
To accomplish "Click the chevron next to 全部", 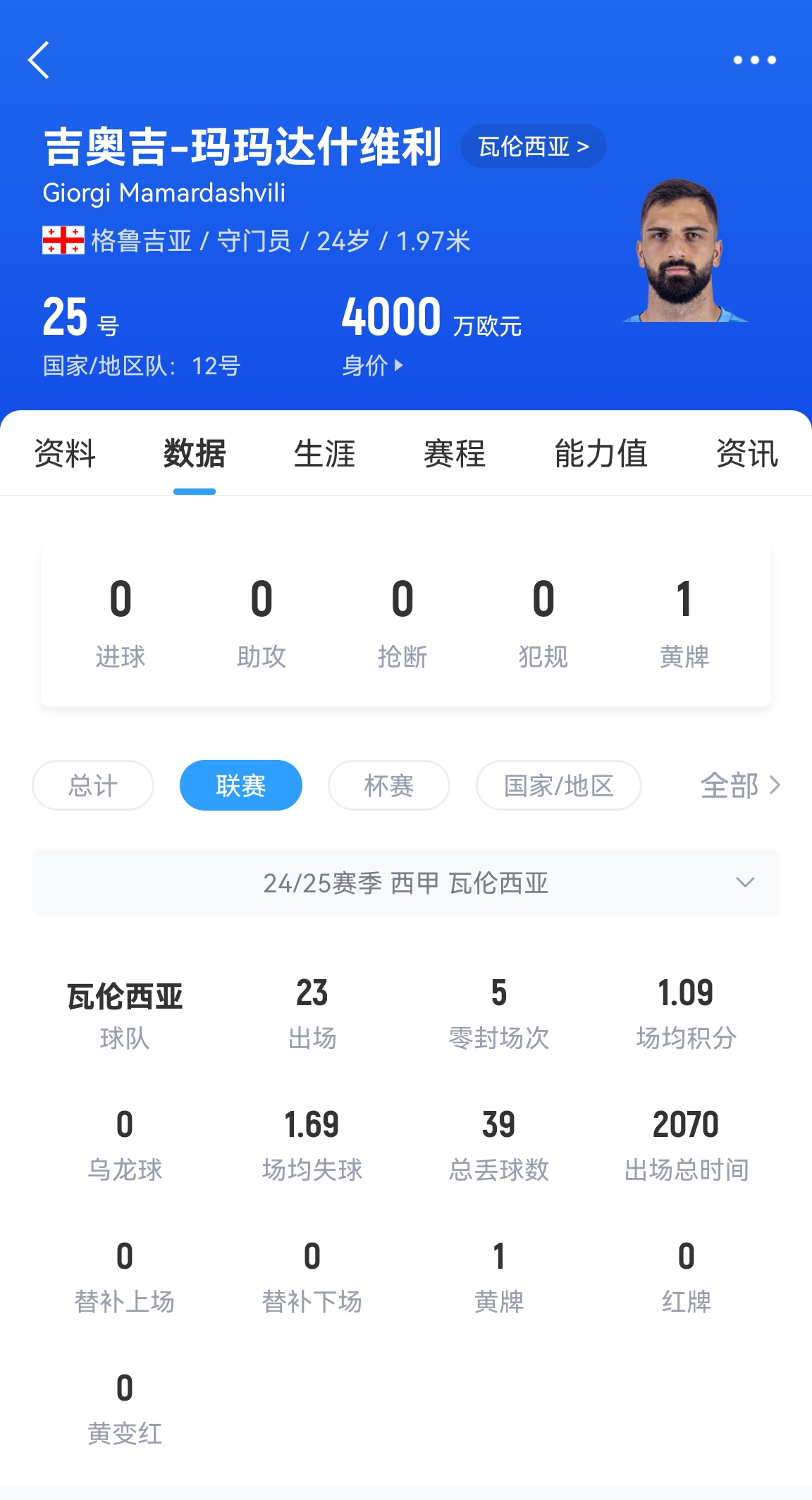I will pyautogui.click(x=774, y=785).
